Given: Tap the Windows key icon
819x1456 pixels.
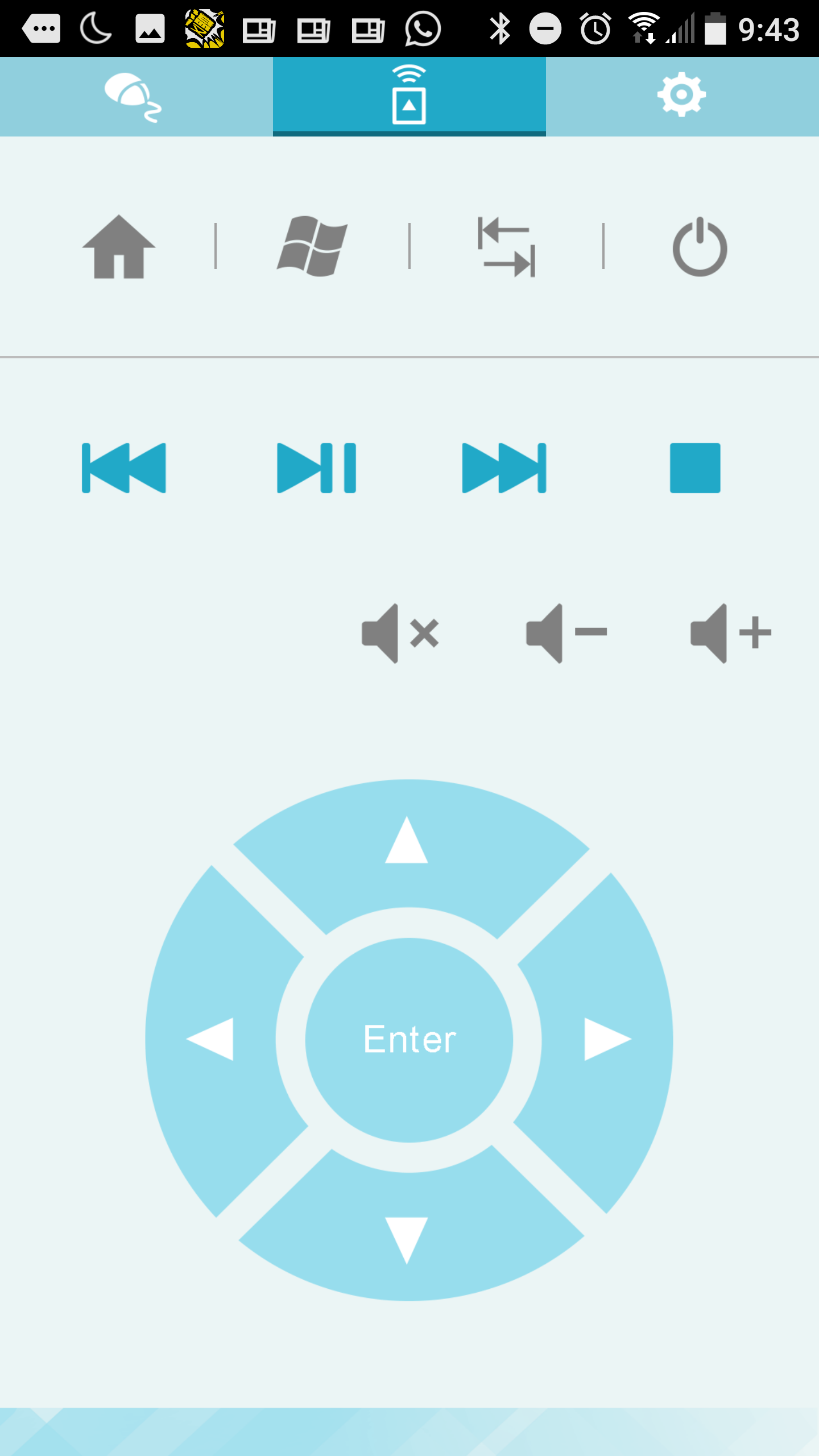Looking at the screenshot, I should point(312,247).
